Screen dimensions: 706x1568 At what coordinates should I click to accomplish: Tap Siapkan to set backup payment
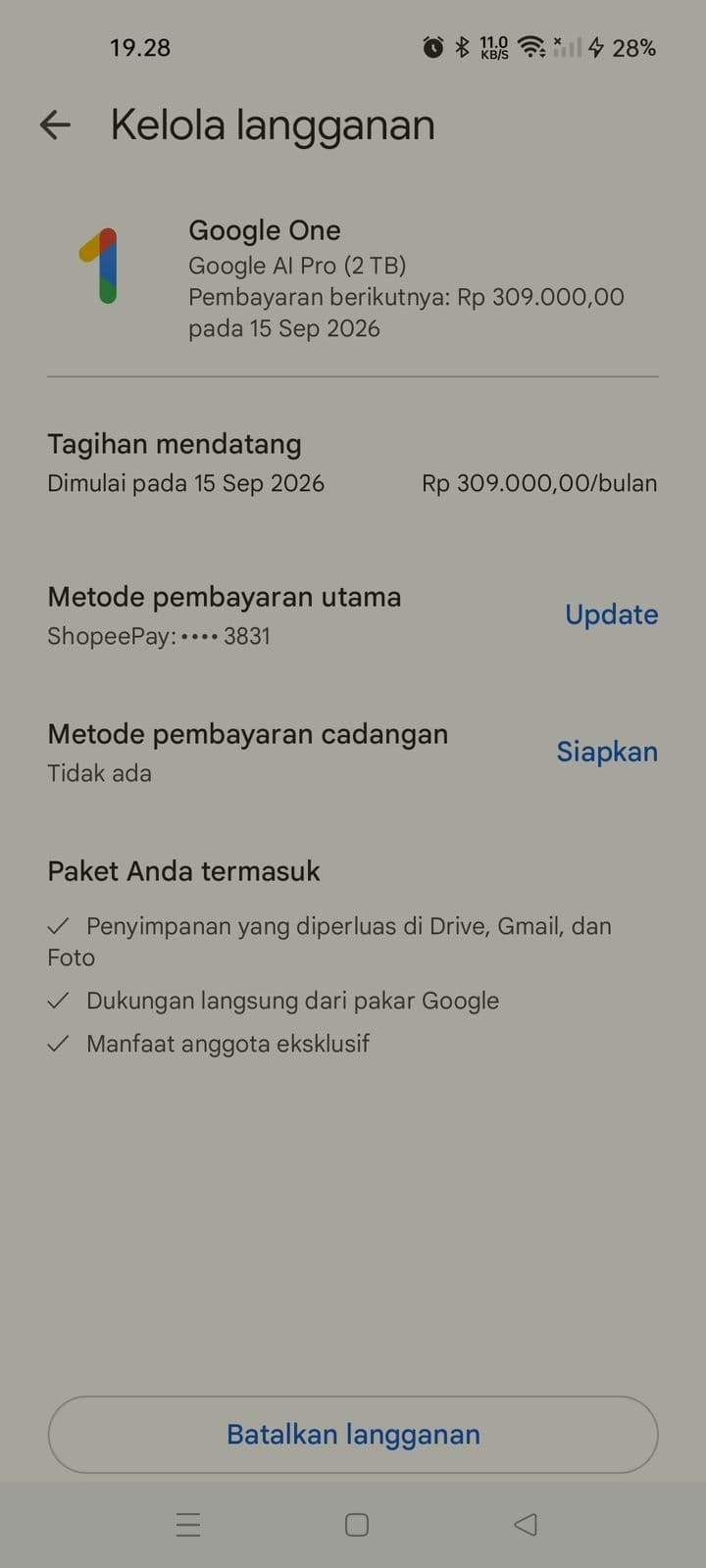tap(607, 752)
